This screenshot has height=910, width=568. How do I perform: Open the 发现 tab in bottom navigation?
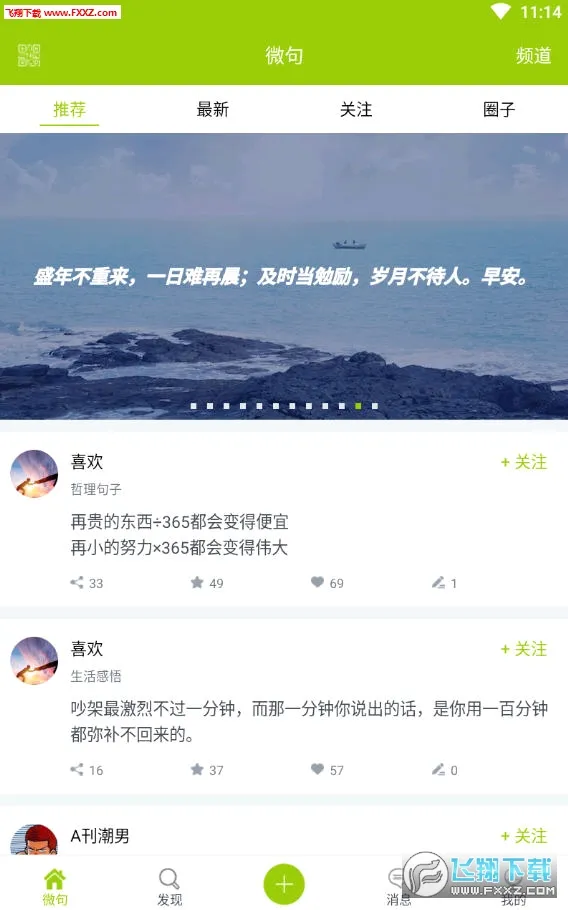[x=169, y=887]
